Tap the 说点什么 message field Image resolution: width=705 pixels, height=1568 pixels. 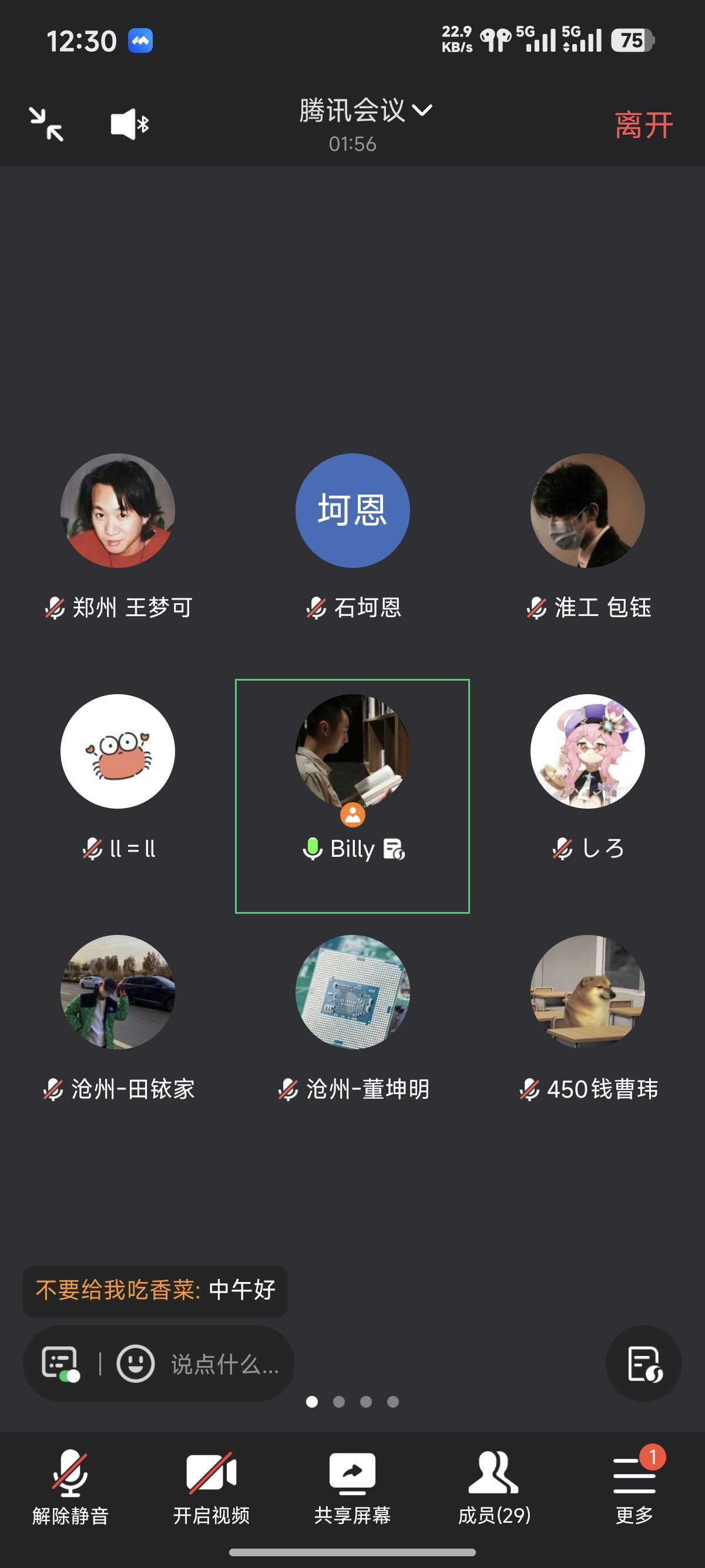[225, 1364]
